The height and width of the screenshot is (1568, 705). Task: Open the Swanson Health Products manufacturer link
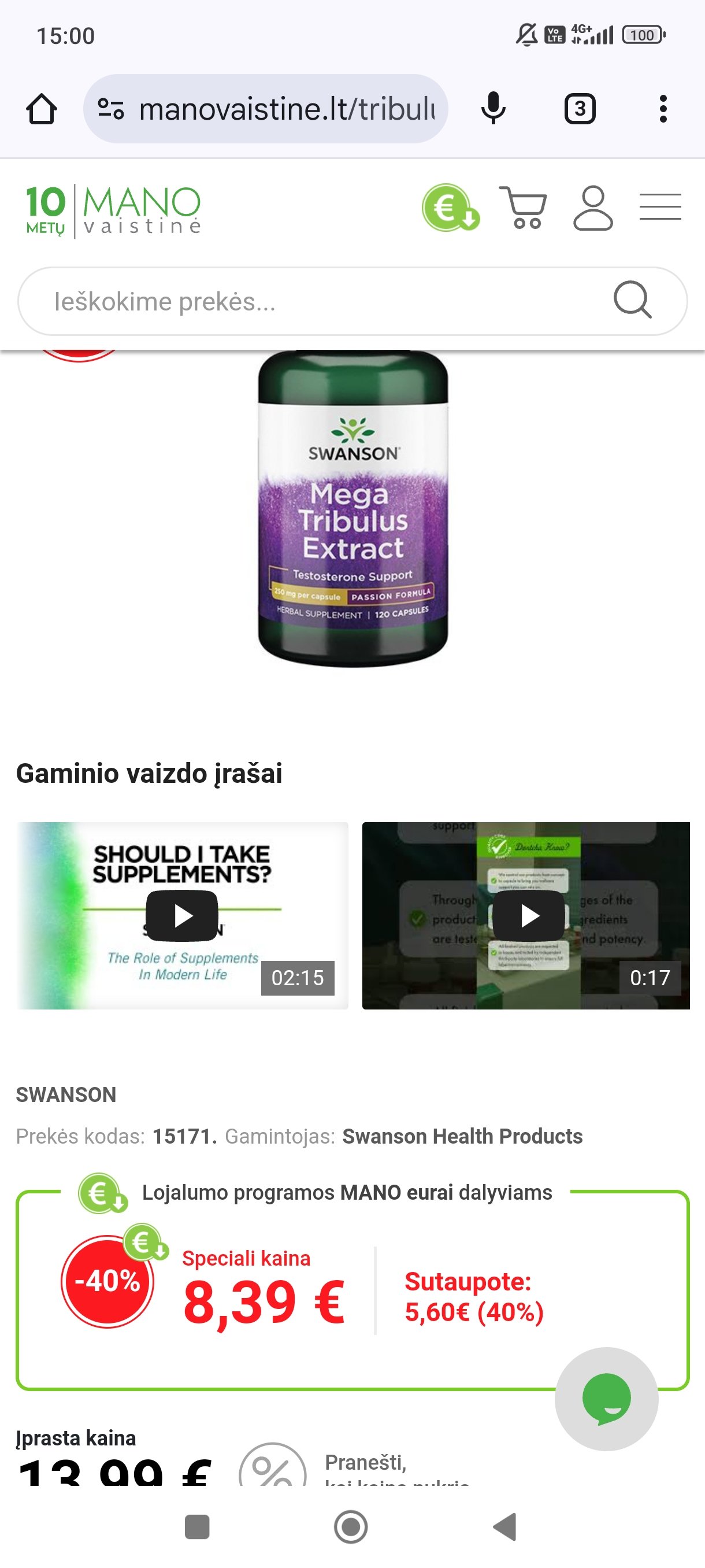[462, 1137]
